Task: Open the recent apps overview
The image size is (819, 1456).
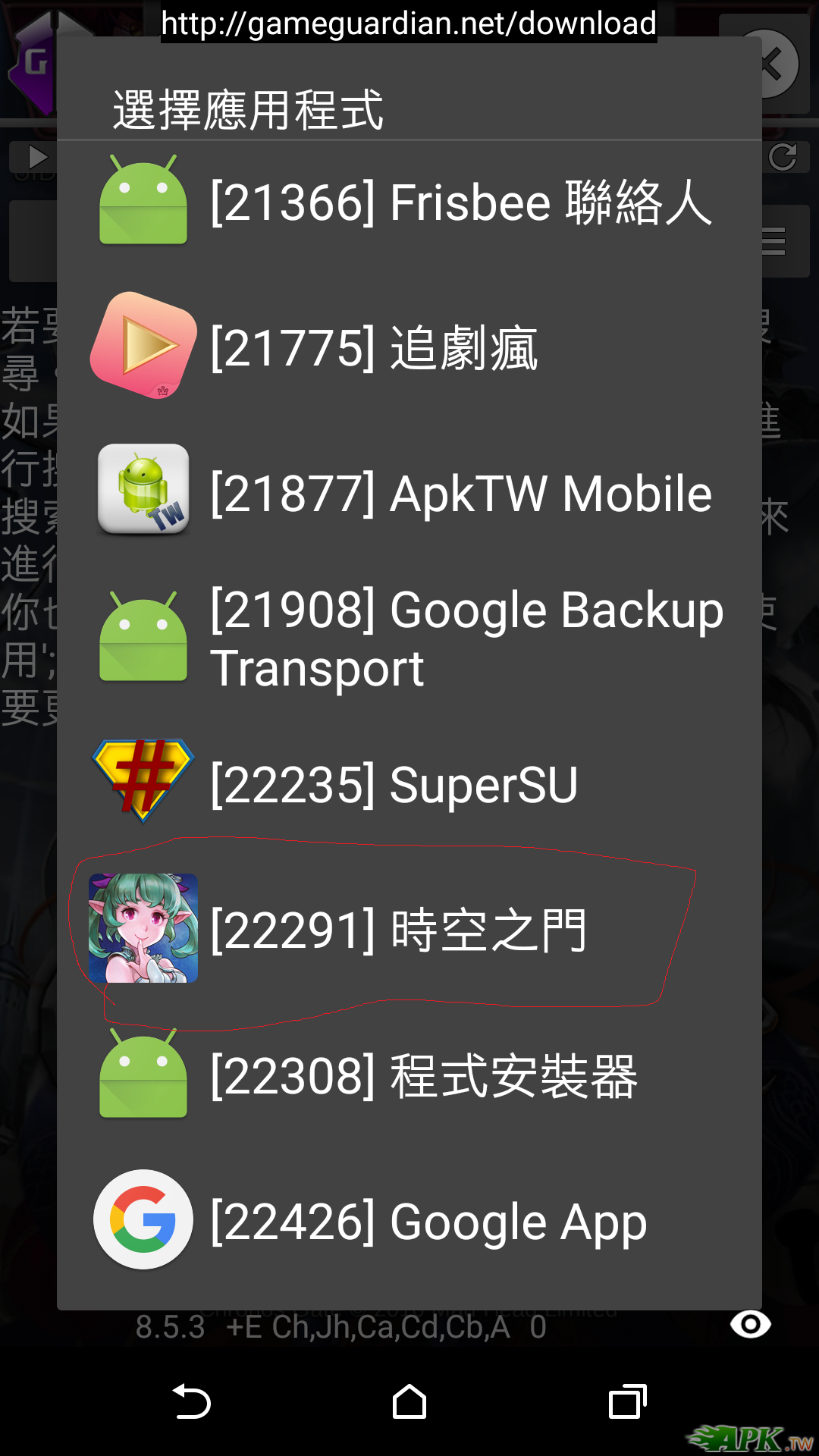Action: pos(627,1401)
